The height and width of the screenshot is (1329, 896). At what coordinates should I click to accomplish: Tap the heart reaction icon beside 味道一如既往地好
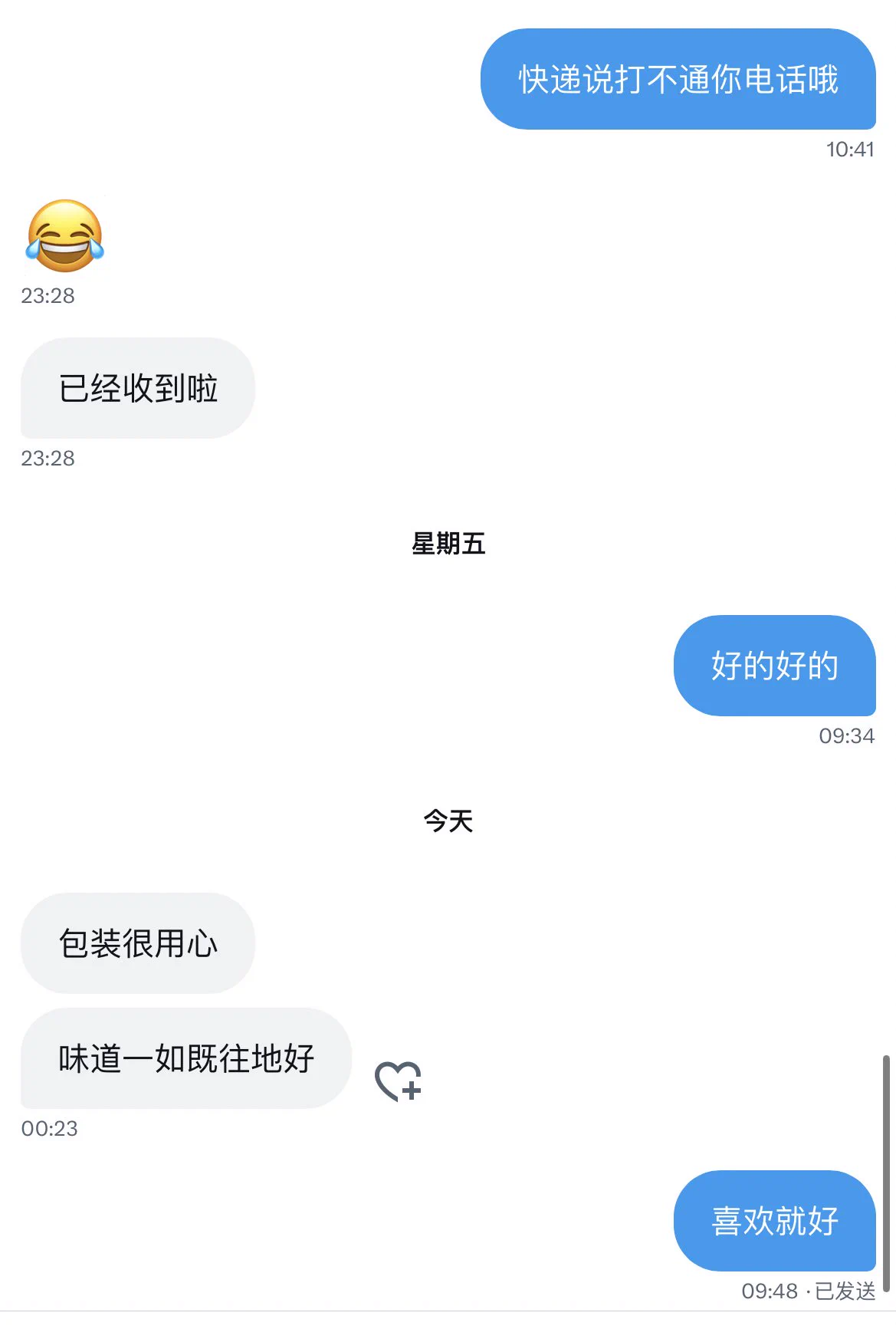click(398, 1081)
